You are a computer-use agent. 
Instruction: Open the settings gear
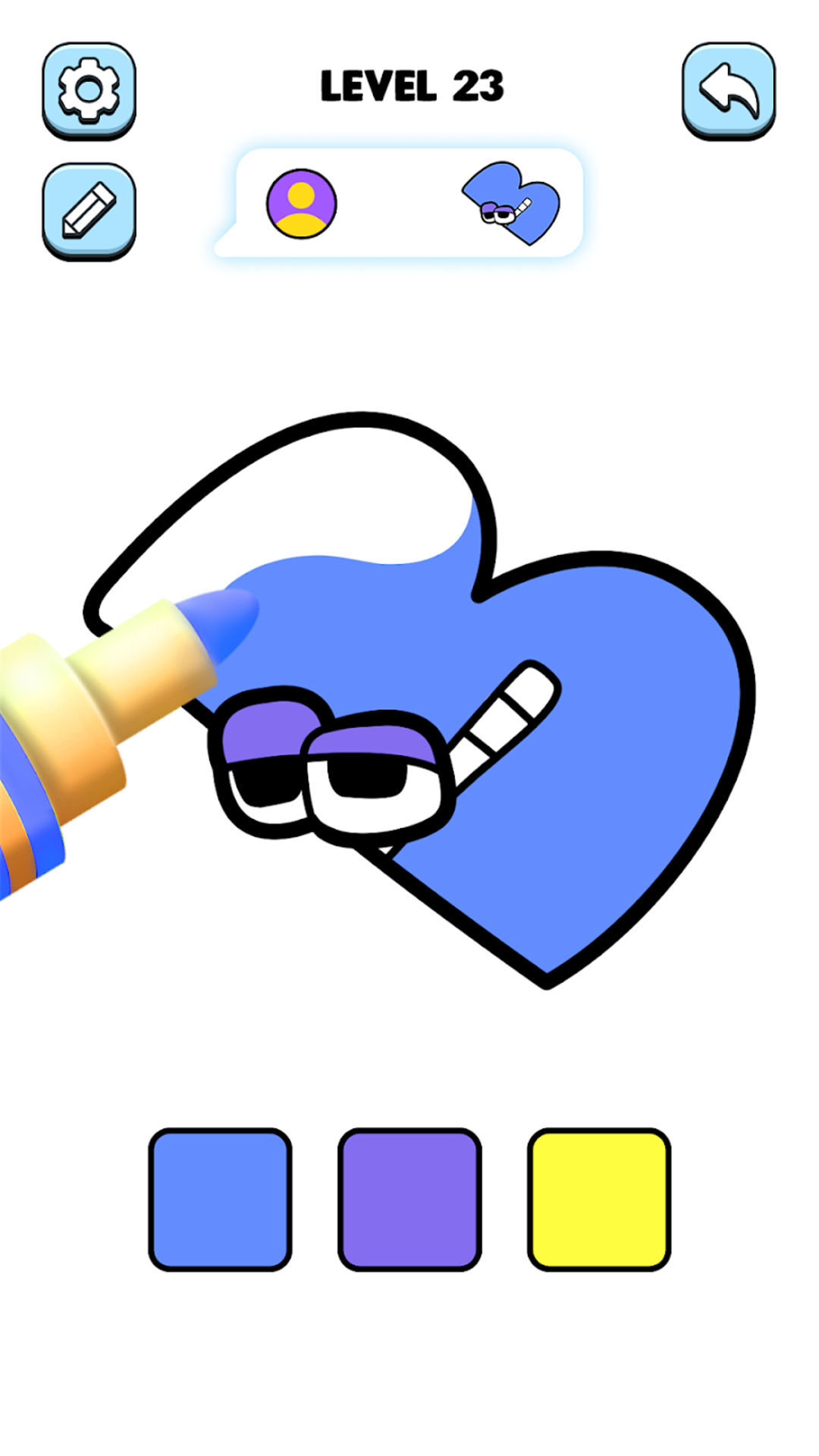tap(89, 90)
